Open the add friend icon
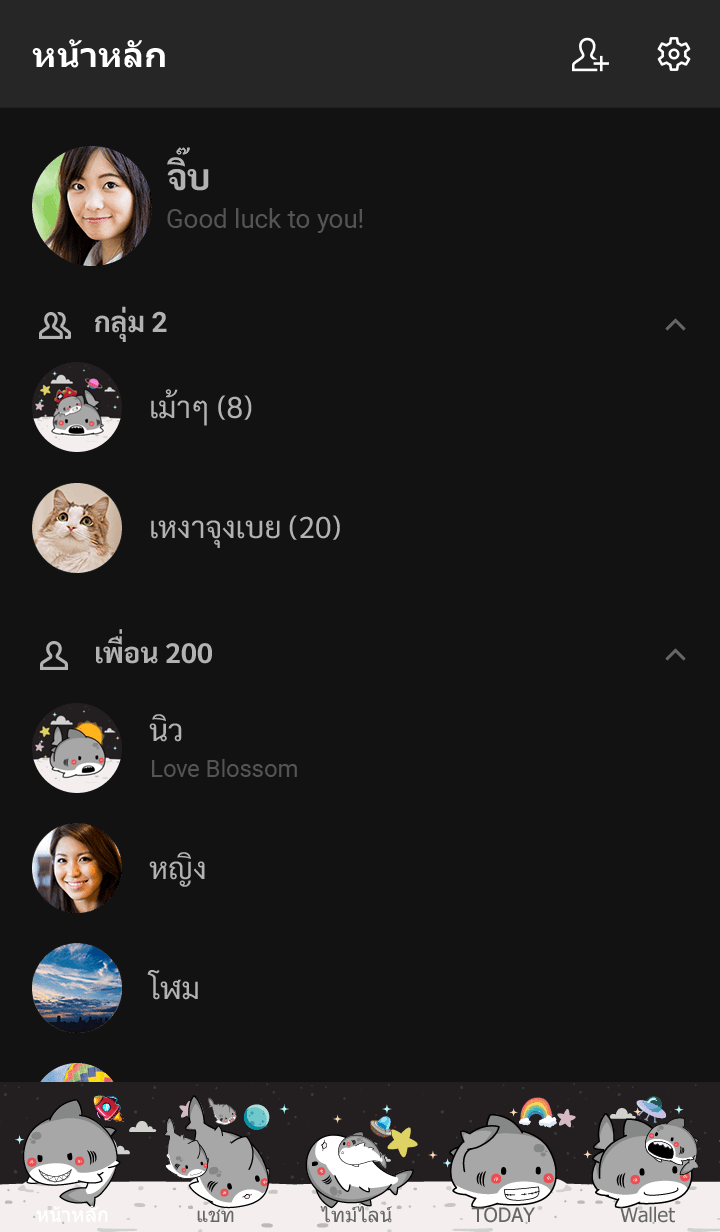The width and height of the screenshot is (720, 1232). tap(590, 55)
